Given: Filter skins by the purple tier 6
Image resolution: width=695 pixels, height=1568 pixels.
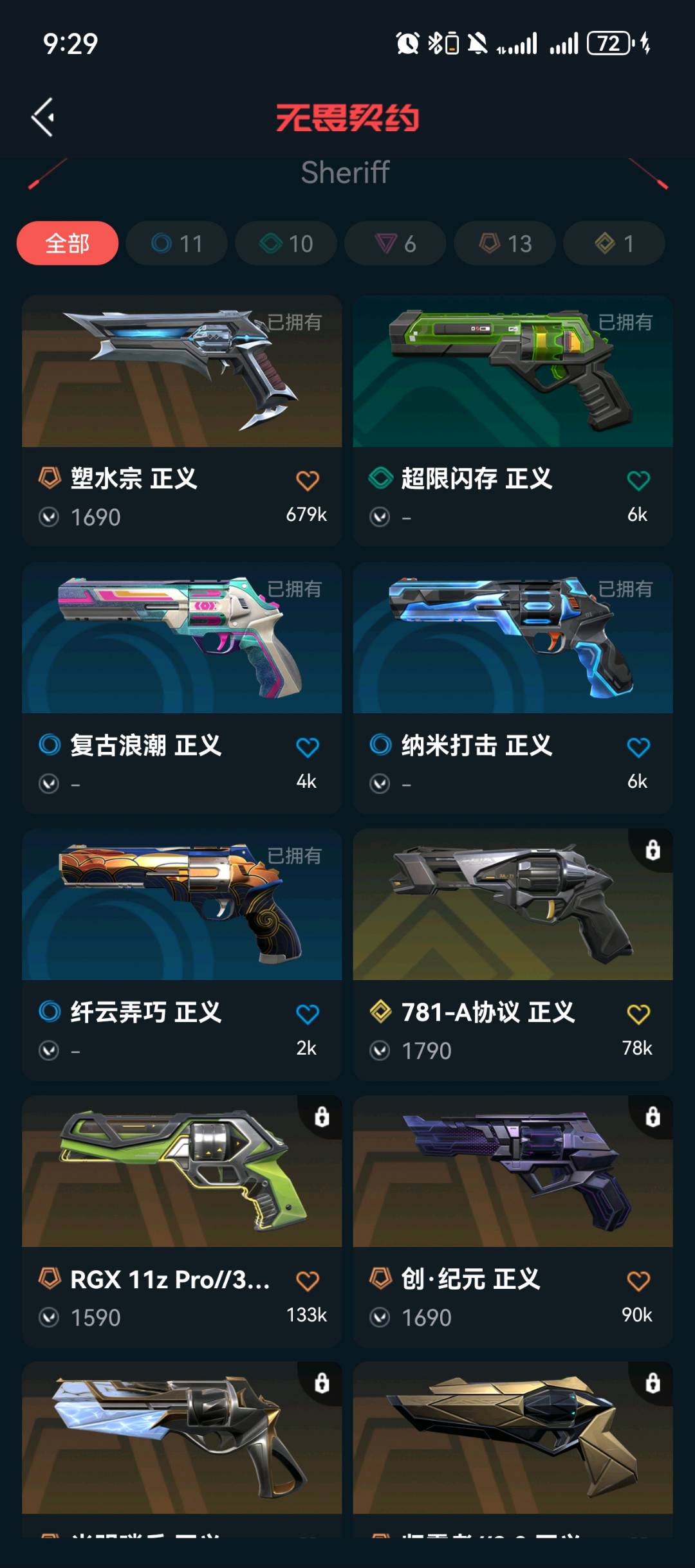Looking at the screenshot, I should pos(395,244).
